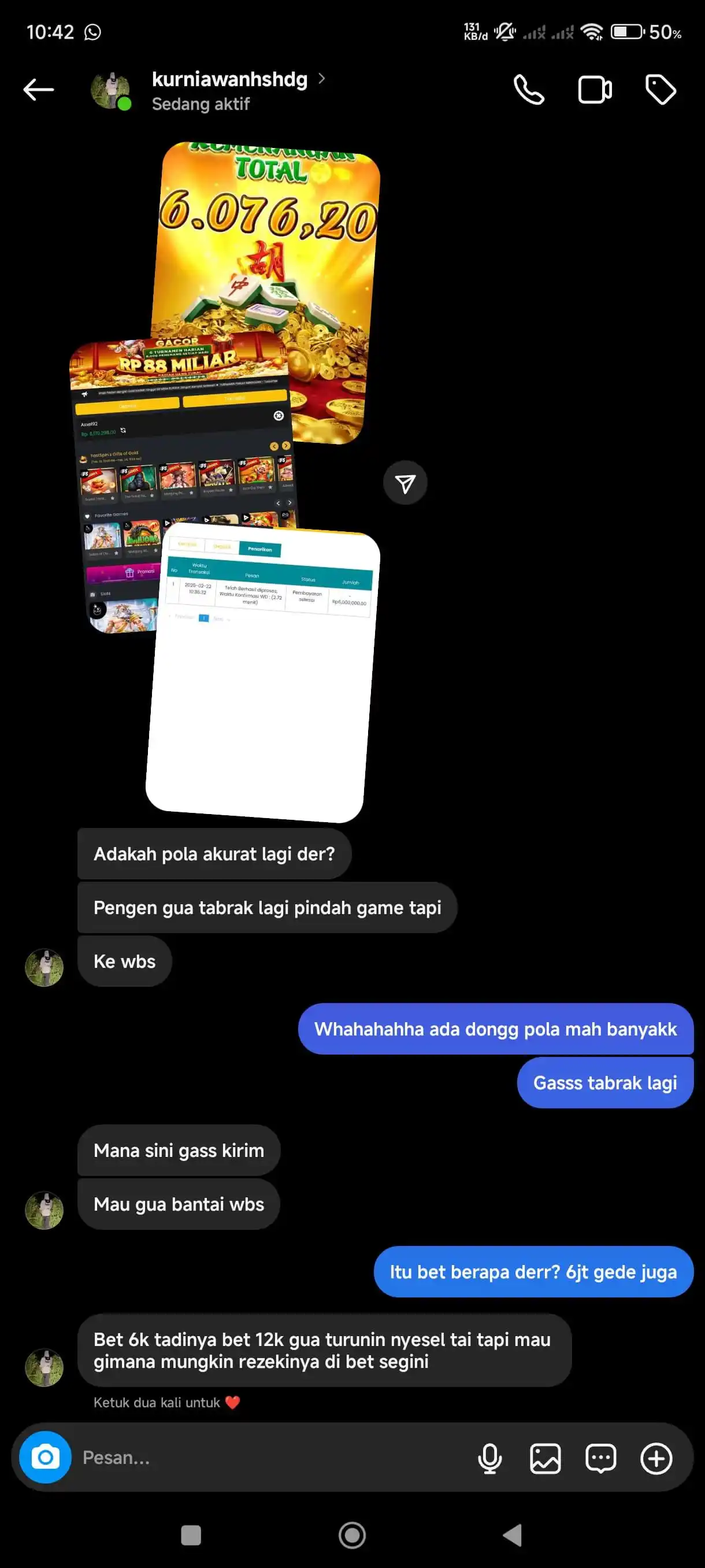Open the camera from message bar
The height and width of the screenshot is (1568, 705).
pos(45,1457)
